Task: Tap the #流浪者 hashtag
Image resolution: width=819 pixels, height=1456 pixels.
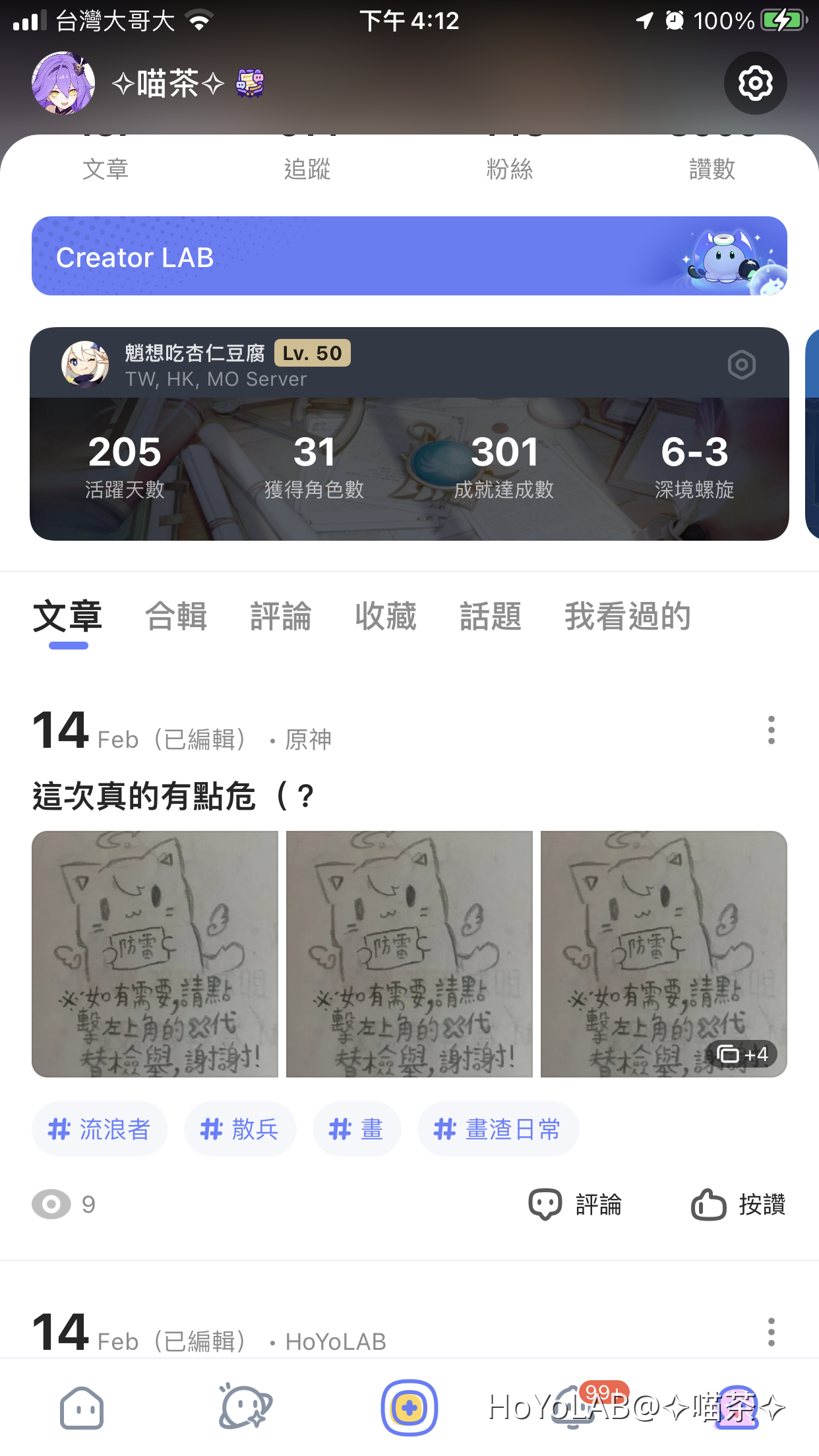Action: pyautogui.click(x=100, y=1129)
